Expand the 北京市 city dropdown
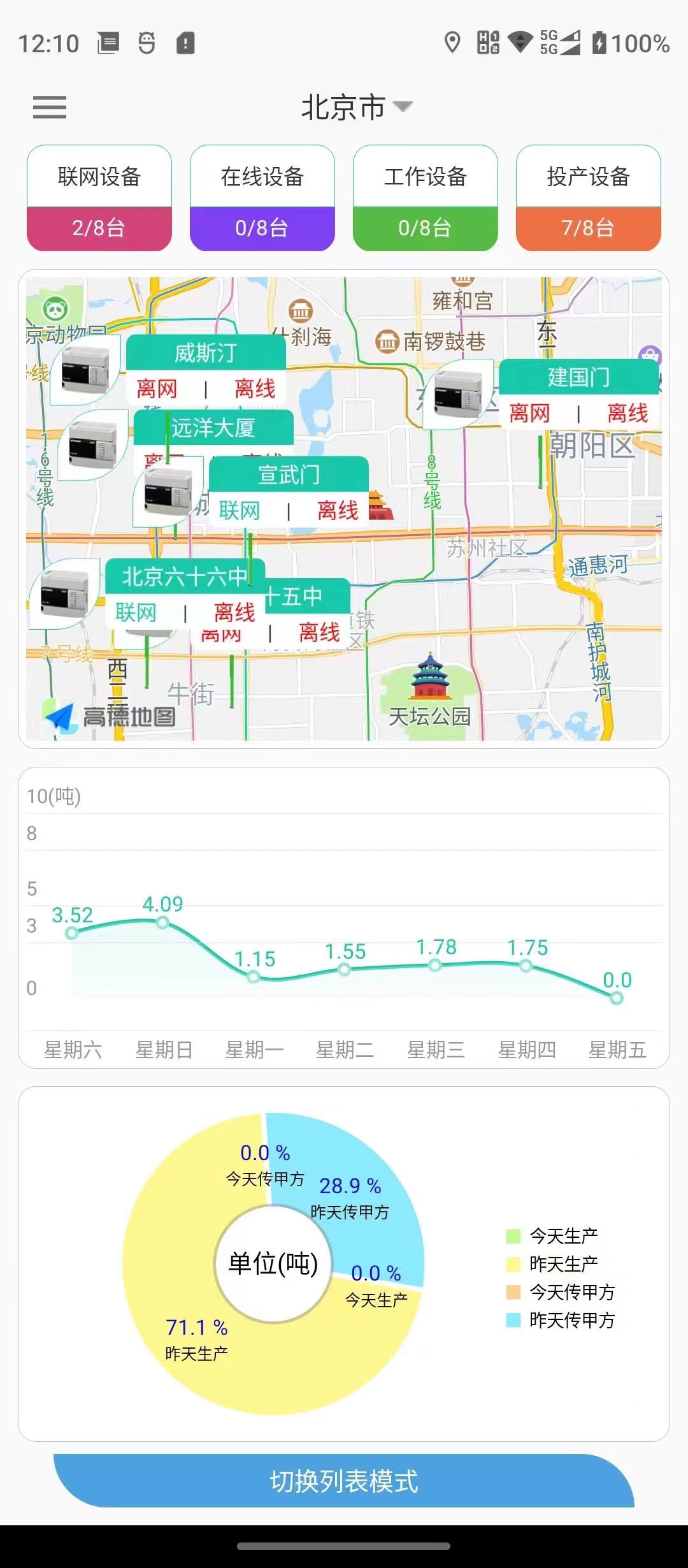This screenshot has height=1568, width=688. coord(357,107)
